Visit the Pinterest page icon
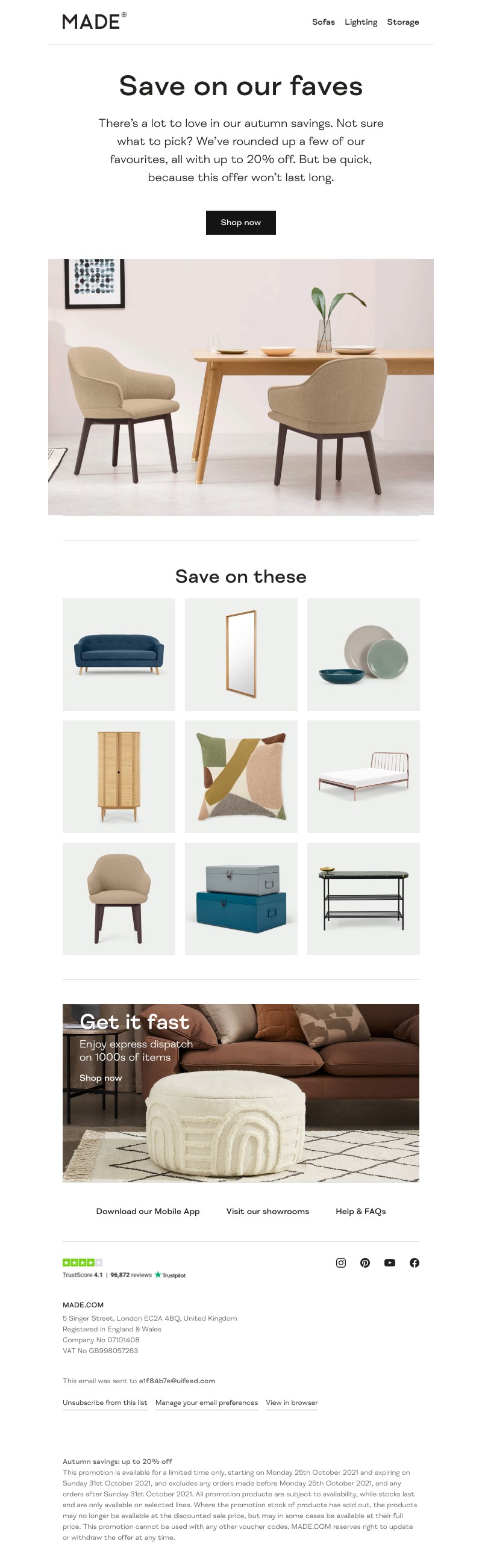The width and height of the screenshot is (482, 1568). coord(365,1262)
